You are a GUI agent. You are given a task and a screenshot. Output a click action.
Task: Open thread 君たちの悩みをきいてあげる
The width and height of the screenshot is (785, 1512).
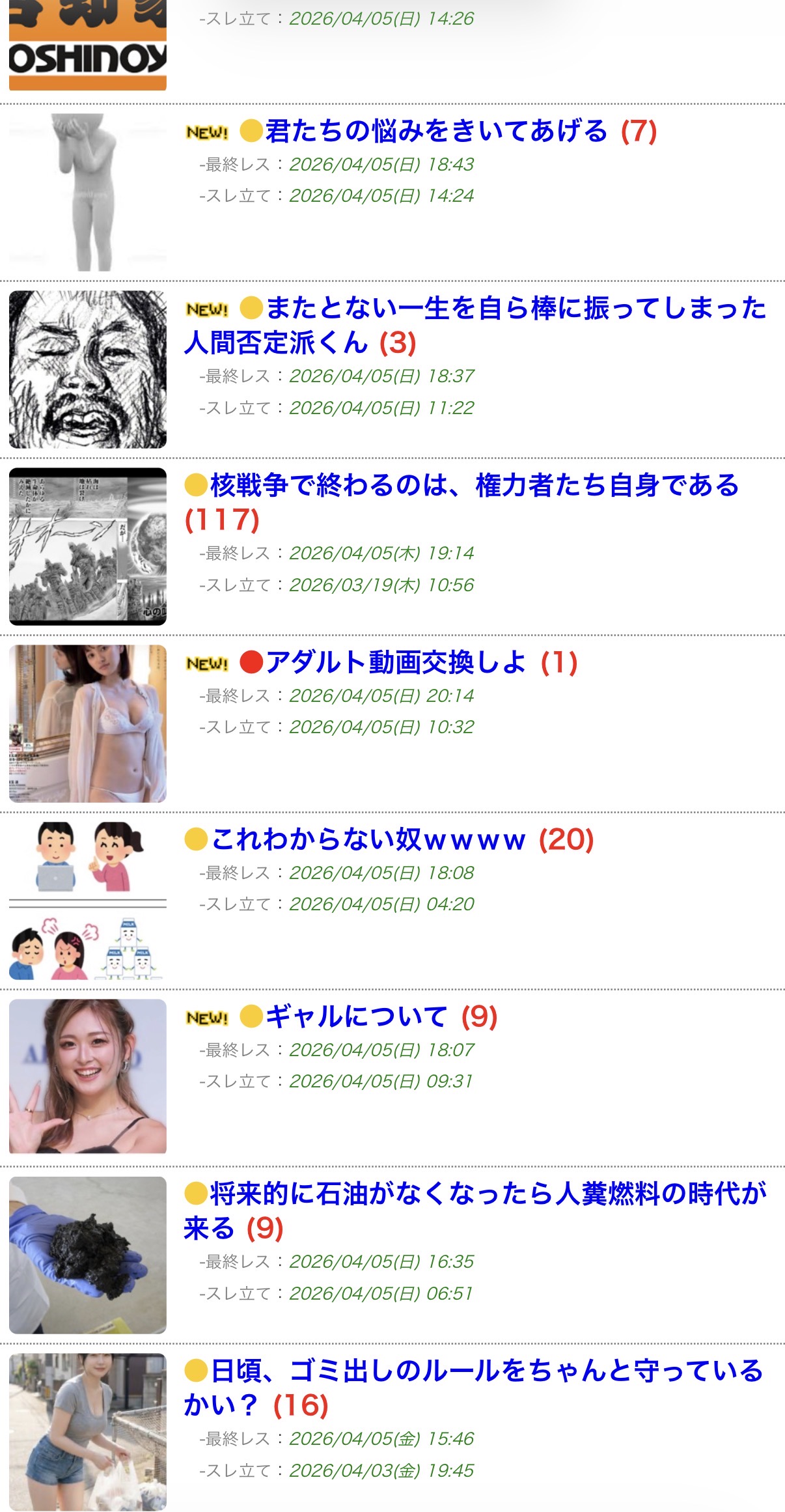(436, 132)
